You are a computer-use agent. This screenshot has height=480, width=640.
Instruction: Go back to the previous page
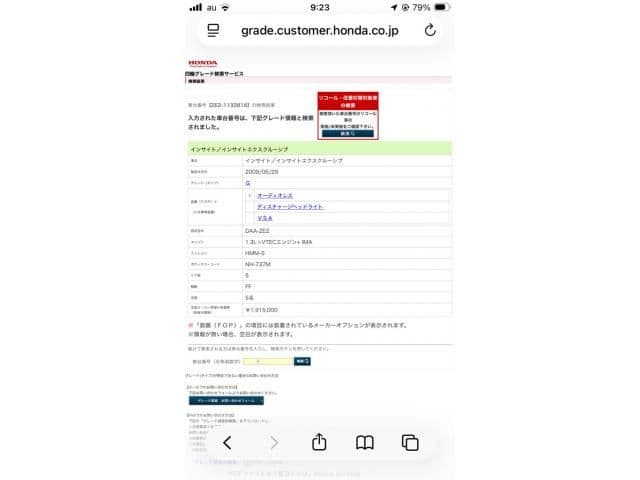coord(227,442)
